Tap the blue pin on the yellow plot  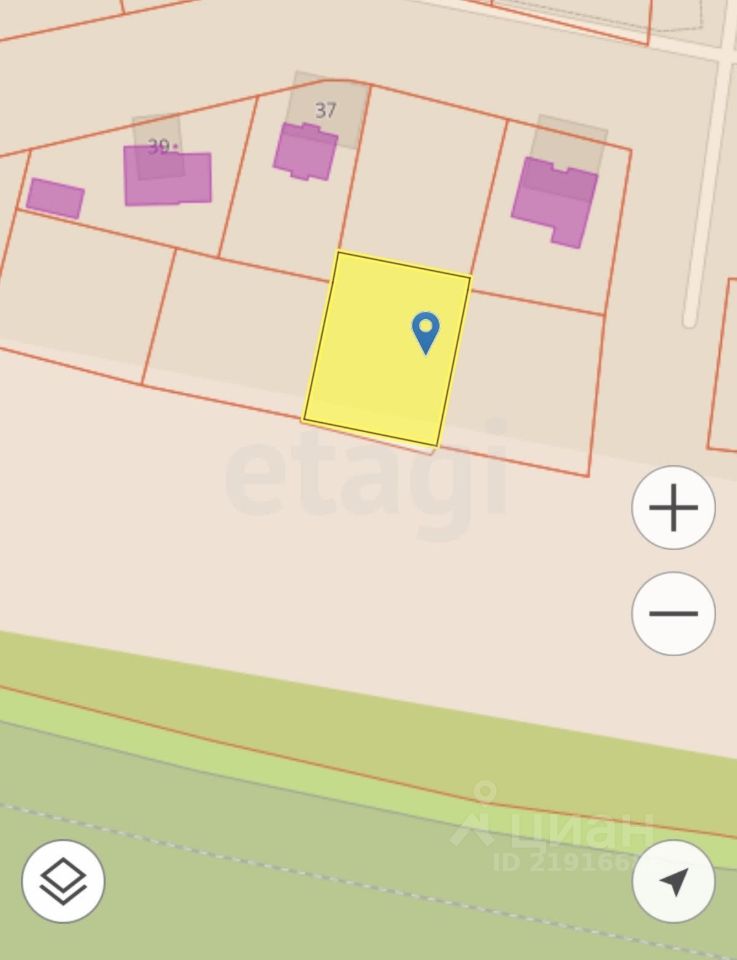click(x=426, y=331)
